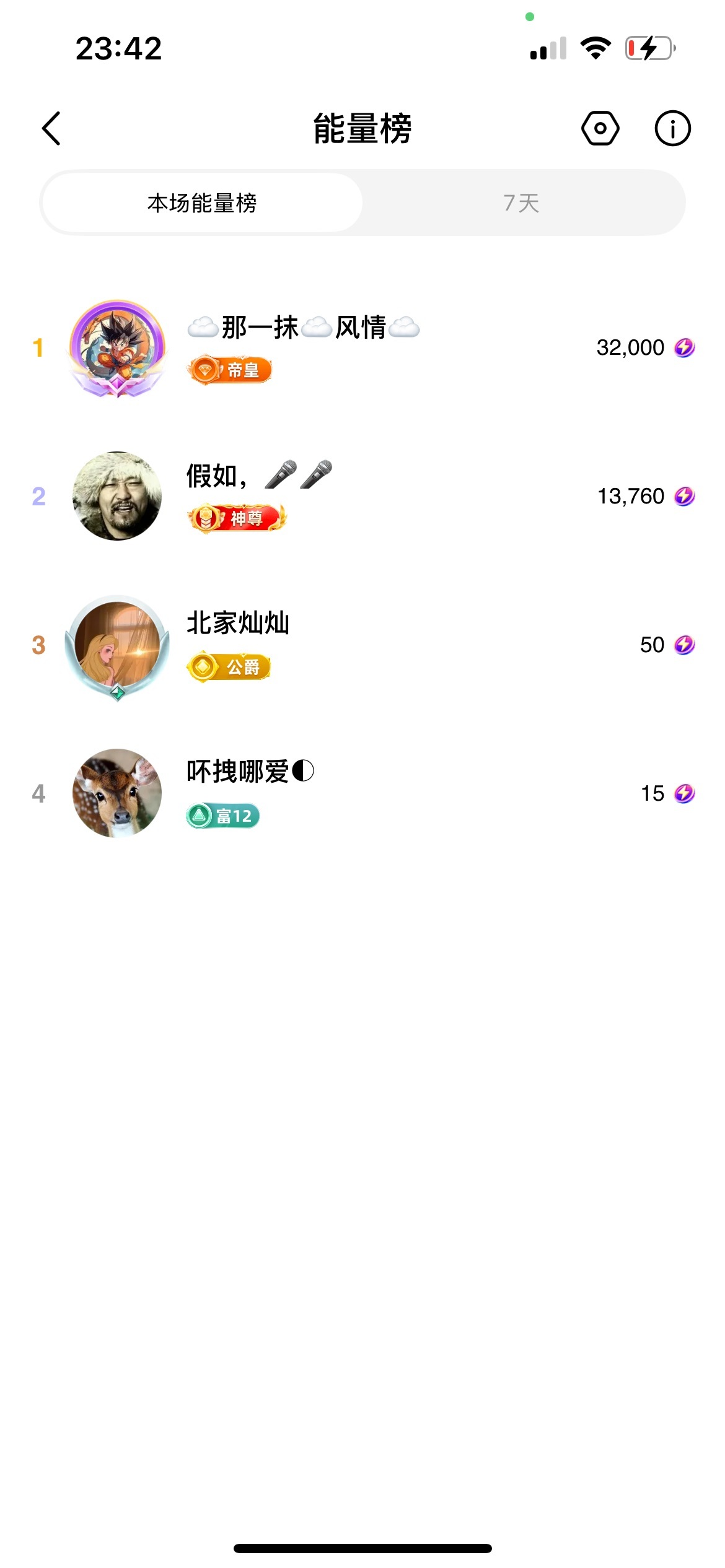Select the 本场能量榜 tab
This screenshot has width=725, height=1568.
point(202,203)
